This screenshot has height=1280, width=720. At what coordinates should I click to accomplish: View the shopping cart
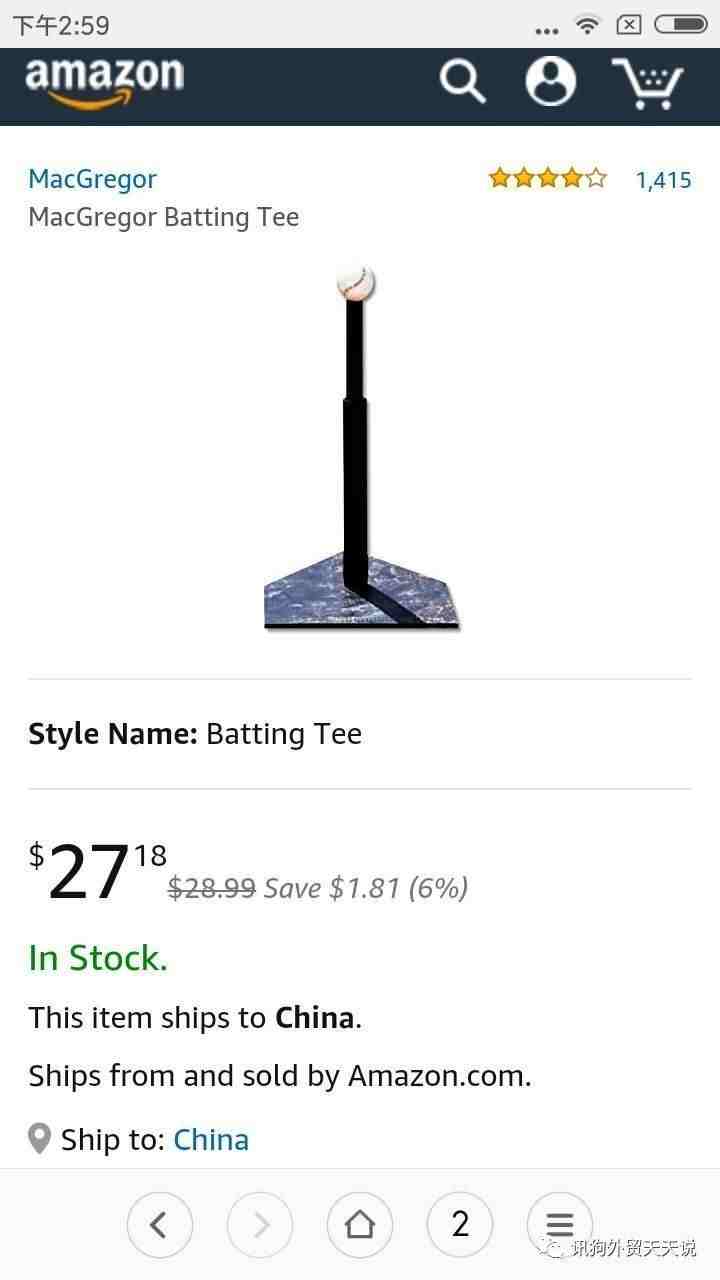tap(648, 83)
